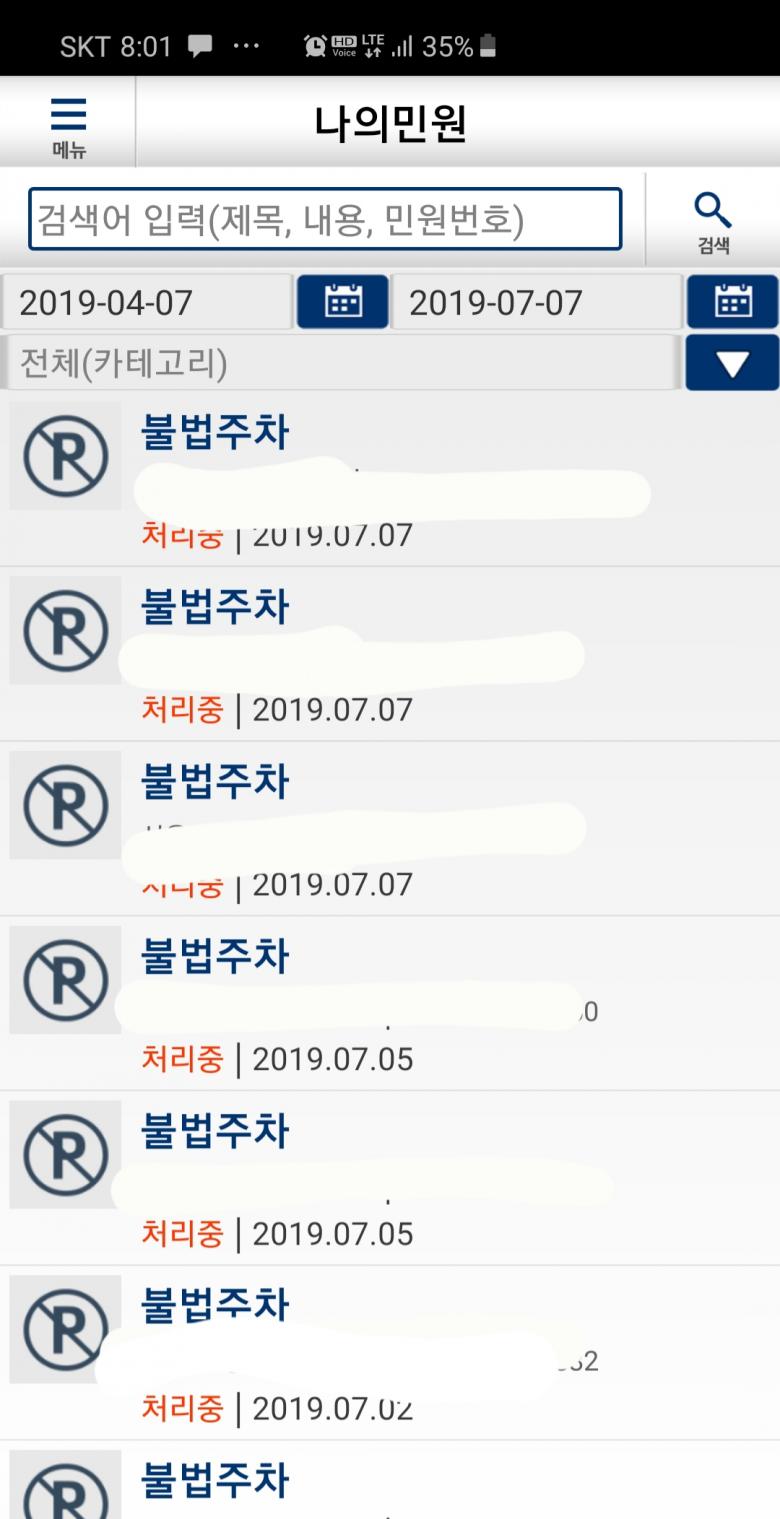Tap the end date field 2019-07-07
The width and height of the screenshot is (780, 1519).
tap(536, 302)
